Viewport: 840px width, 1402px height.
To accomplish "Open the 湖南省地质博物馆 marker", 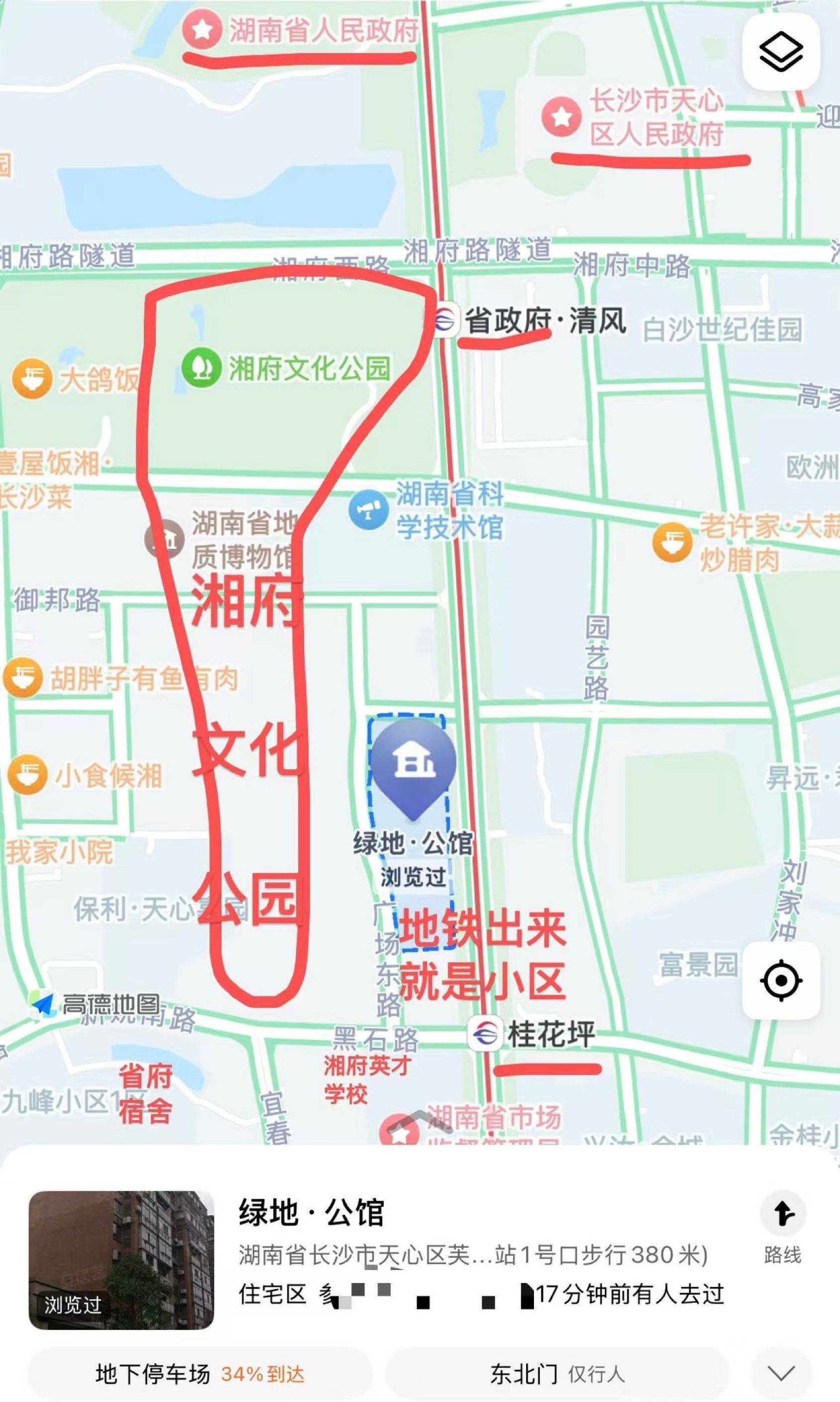I will [x=165, y=539].
